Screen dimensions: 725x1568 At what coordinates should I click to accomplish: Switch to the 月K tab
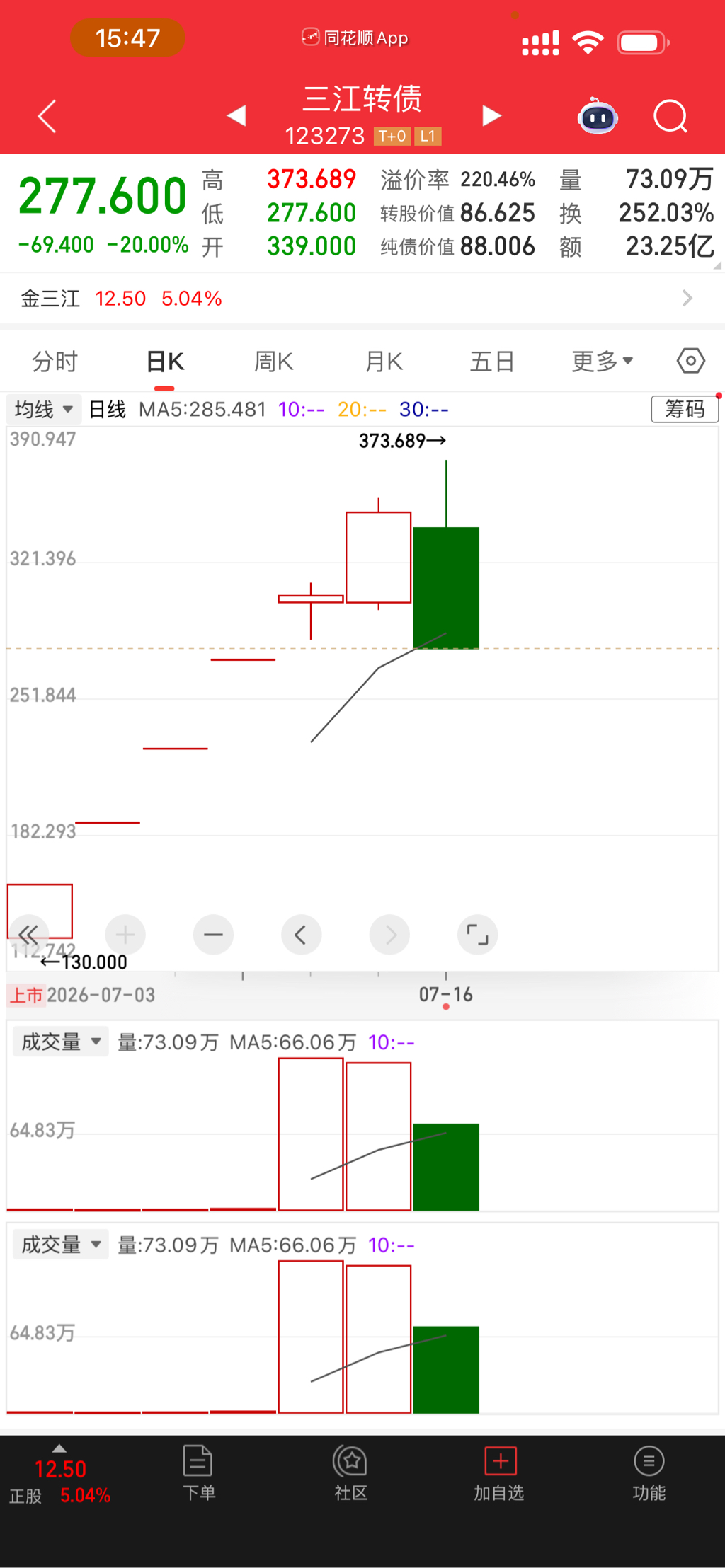pos(384,362)
